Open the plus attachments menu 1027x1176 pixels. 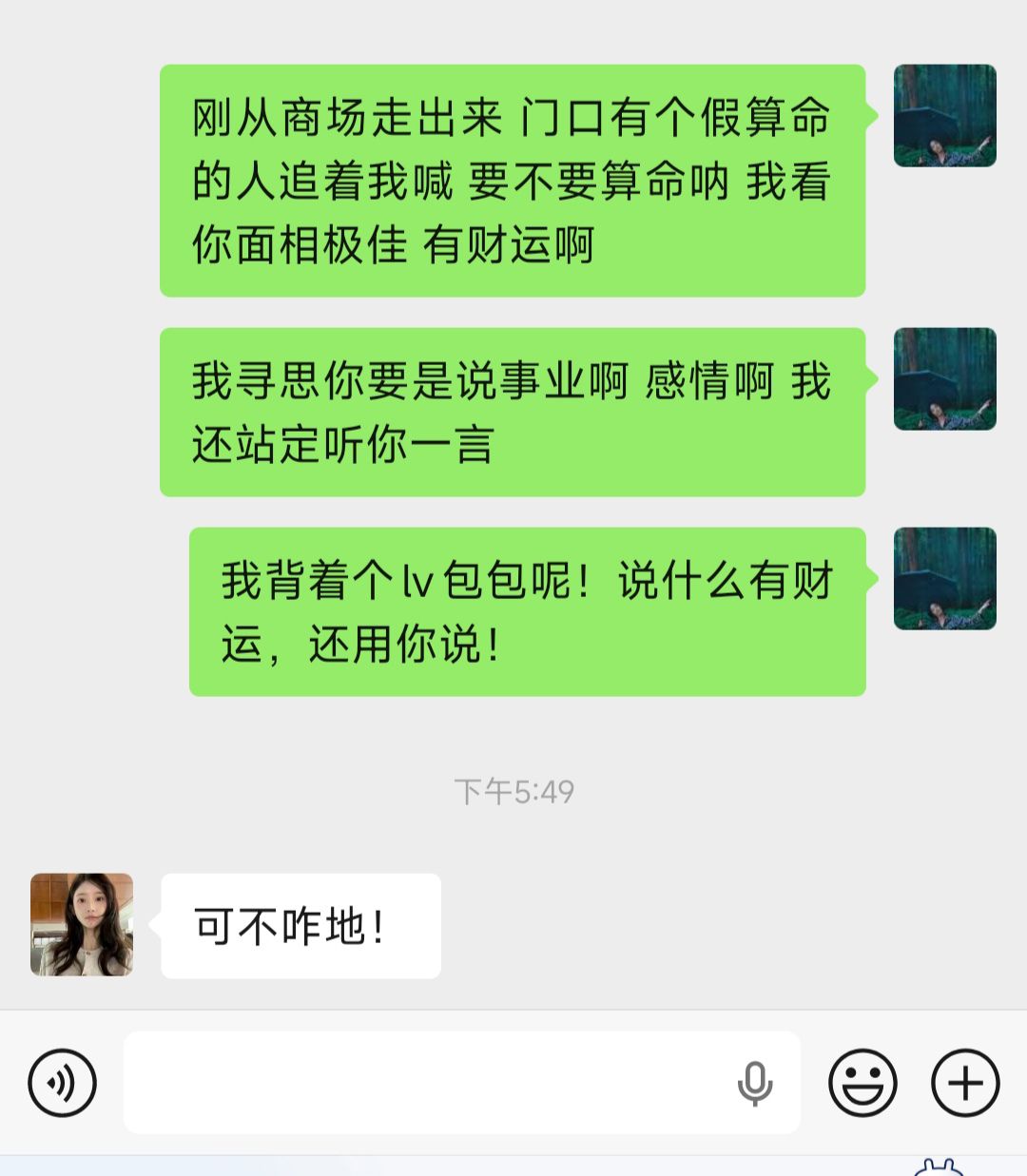(x=965, y=1083)
